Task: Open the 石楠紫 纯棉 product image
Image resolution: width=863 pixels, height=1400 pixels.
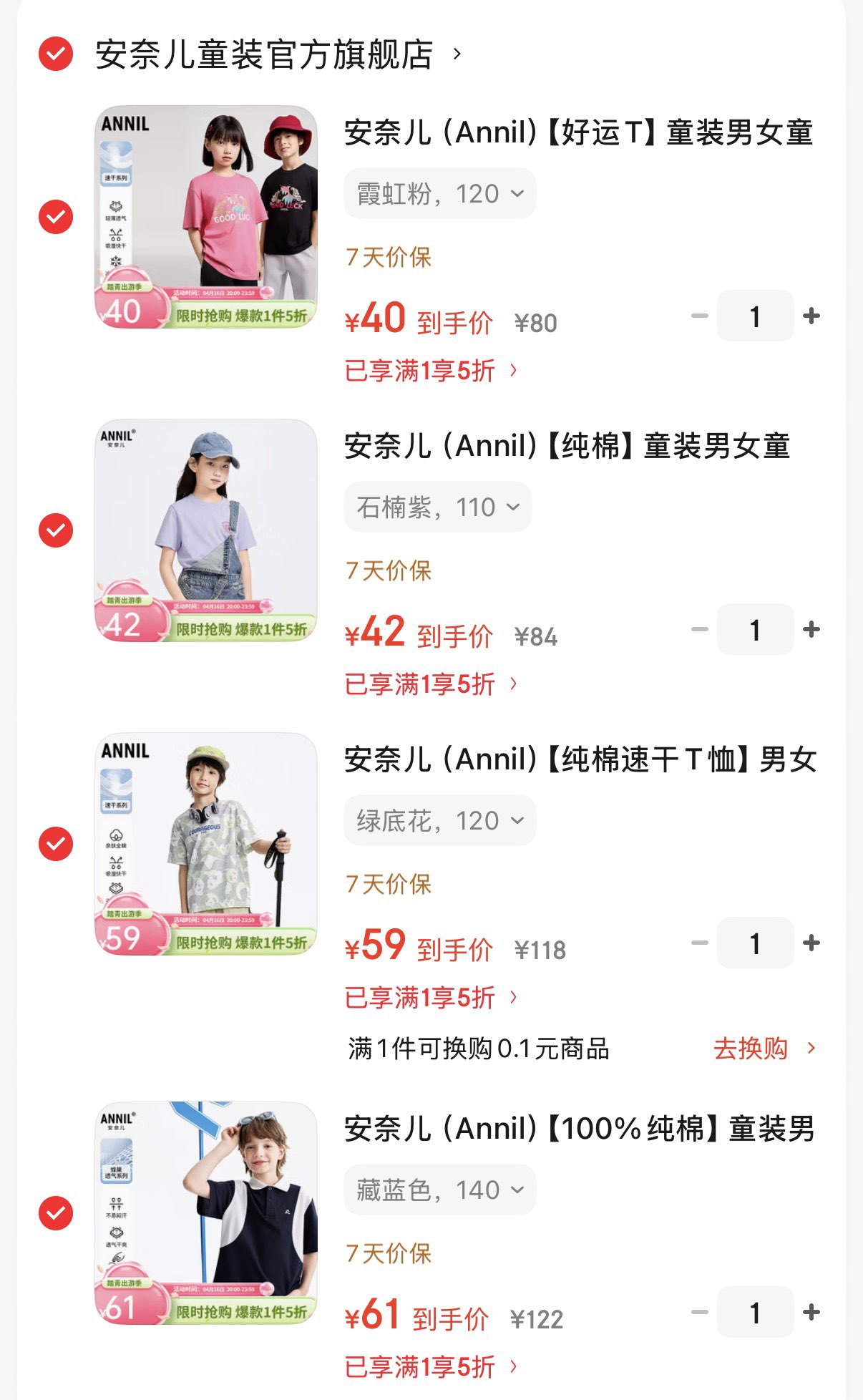Action: pos(206,530)
